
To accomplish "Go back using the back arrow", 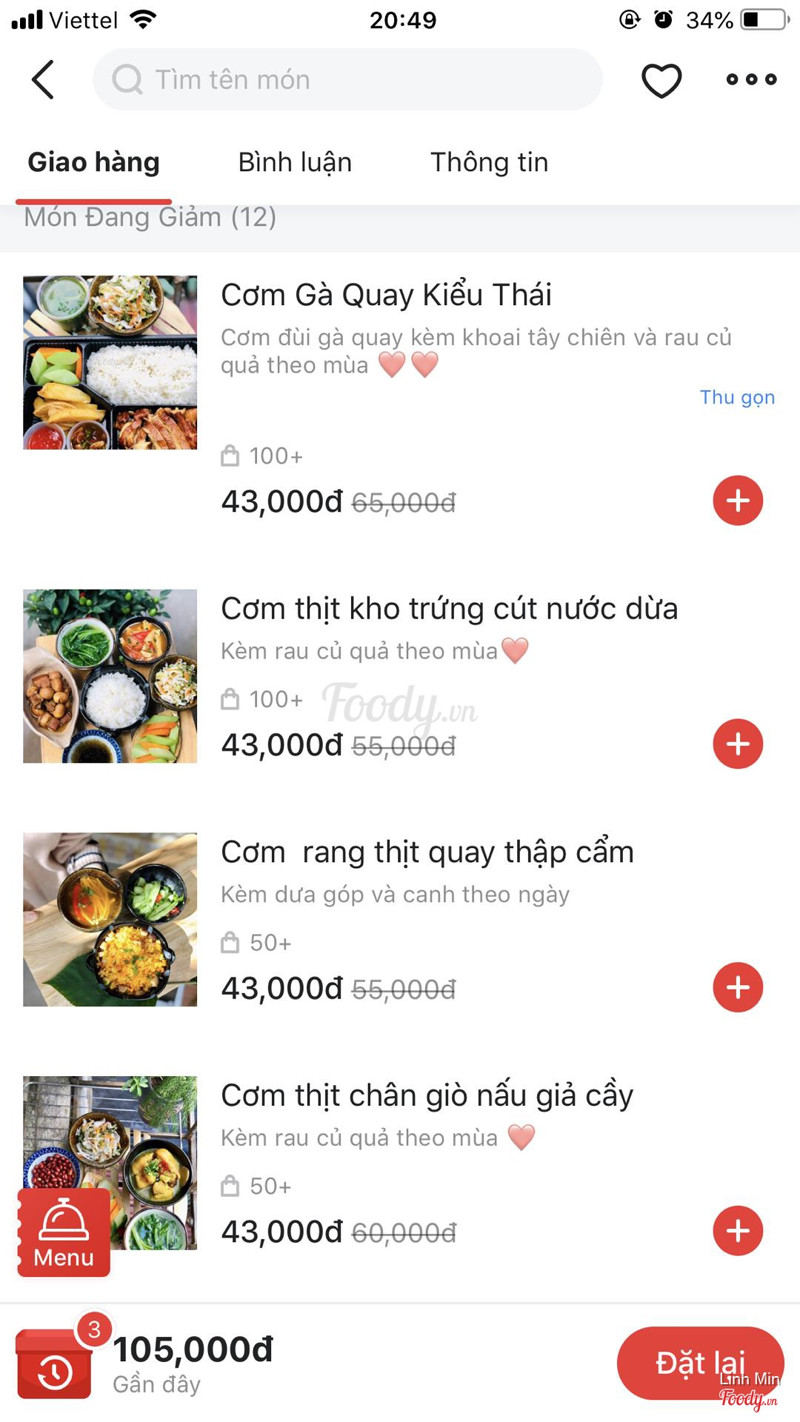I will point(43,80).
